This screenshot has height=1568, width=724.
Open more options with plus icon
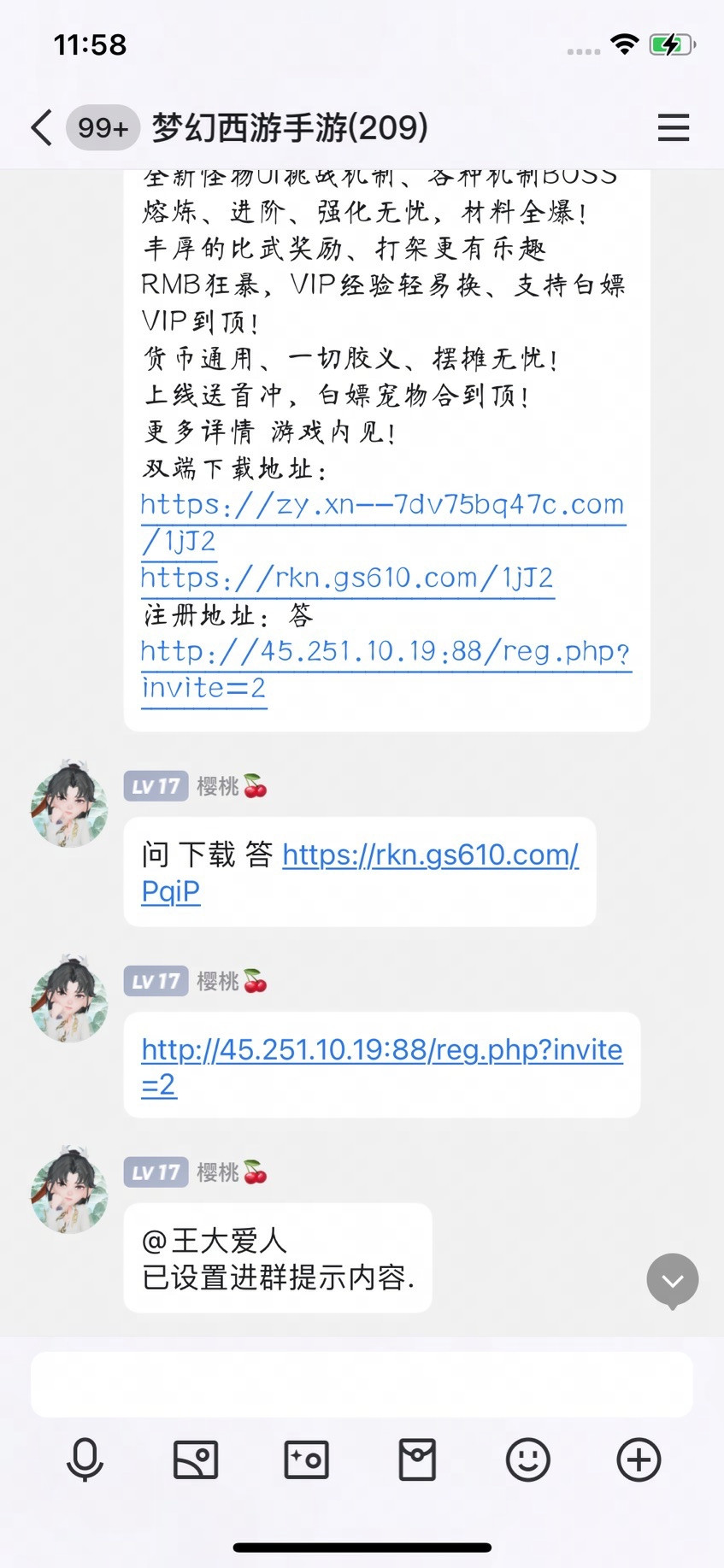click(639, 1459)
